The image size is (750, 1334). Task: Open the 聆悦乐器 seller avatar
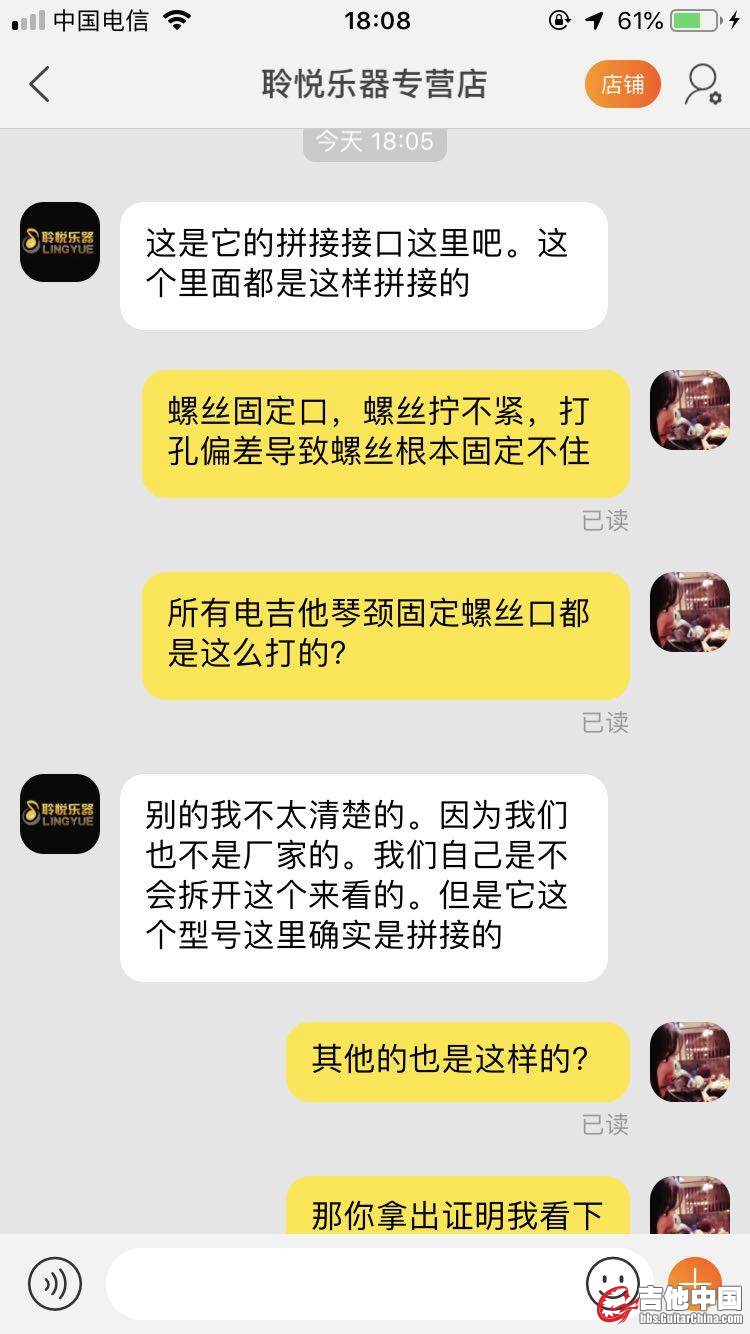pyautogui.click(x=60, y=241)
